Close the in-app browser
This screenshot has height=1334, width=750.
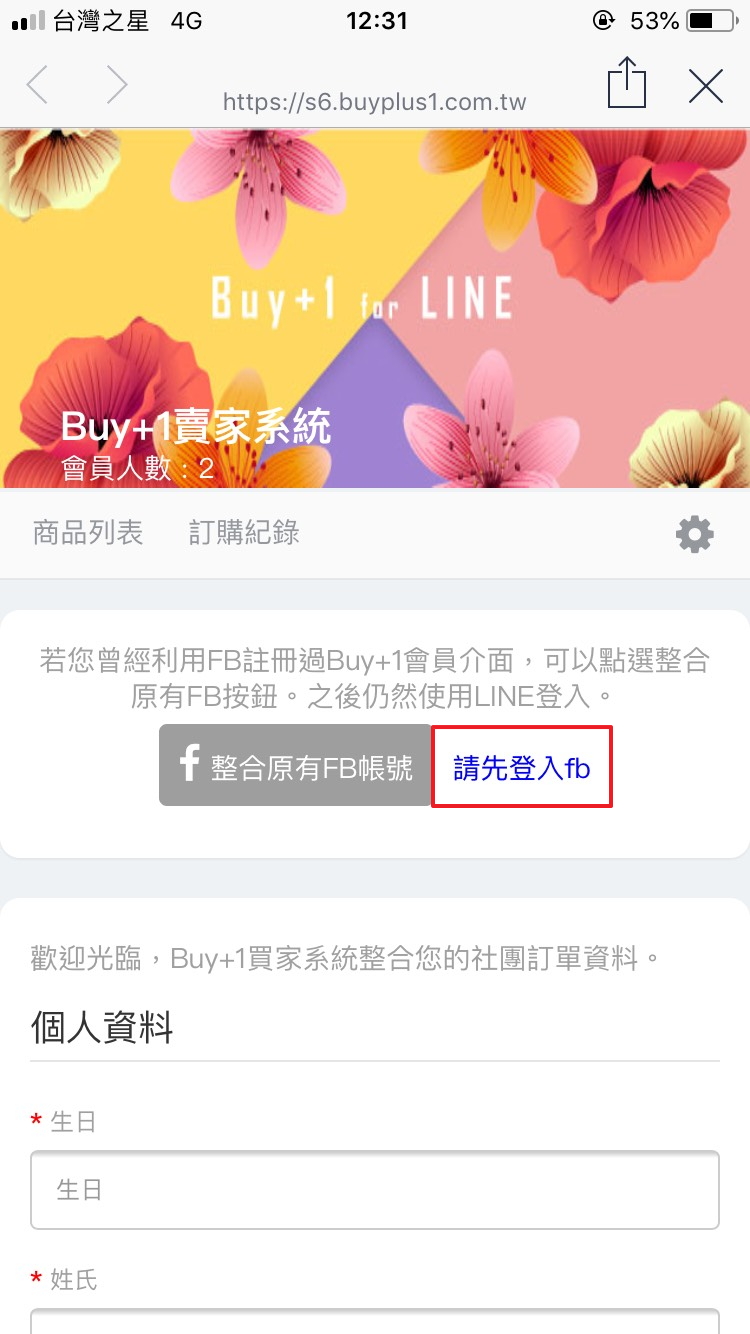tap(706, 87)
